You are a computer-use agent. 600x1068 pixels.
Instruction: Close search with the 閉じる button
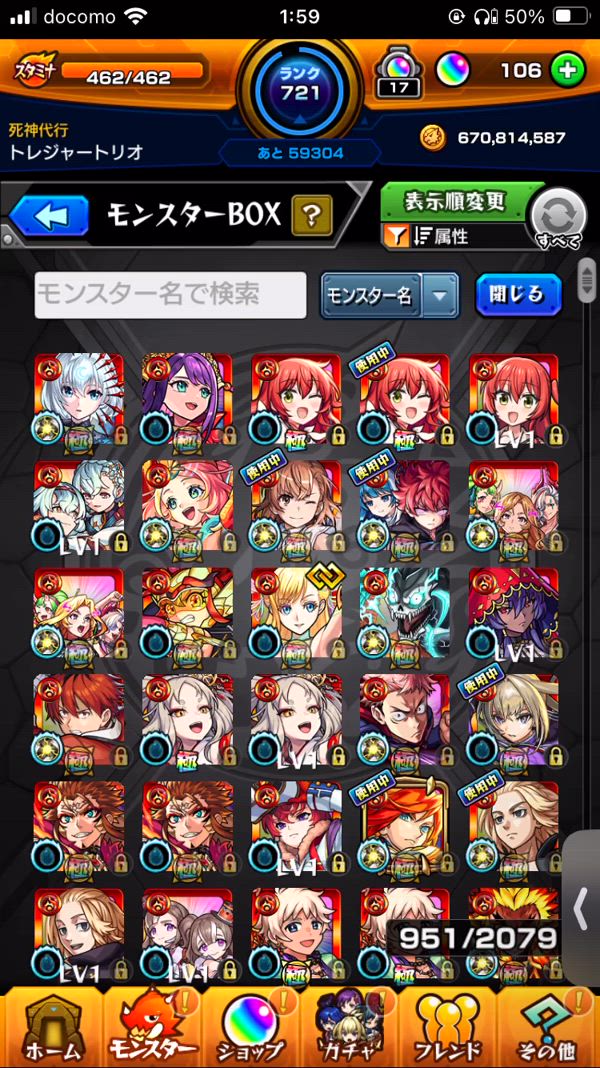(518, 294)
